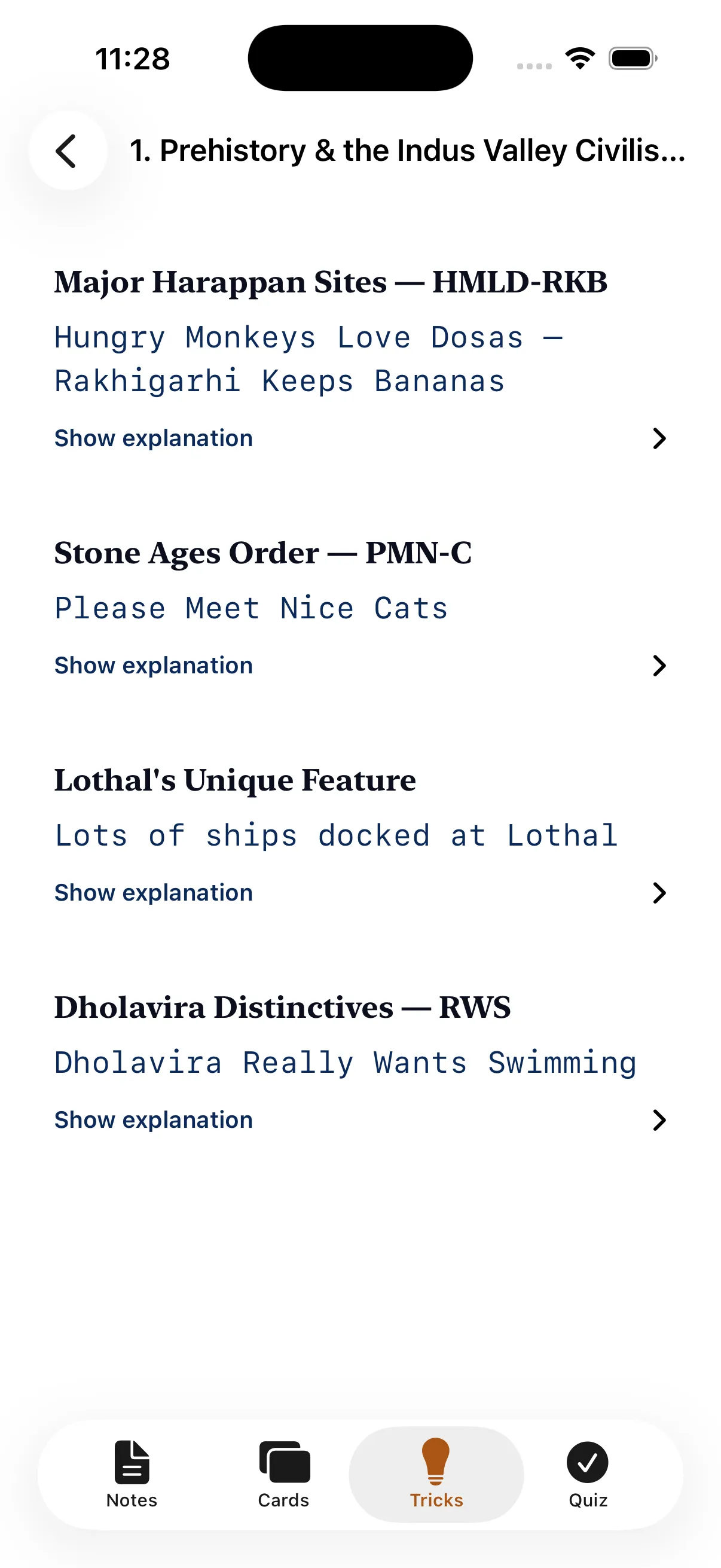This screenshot has height=1568, width=721.
Task: Open the Cards tab
Action: (x=284, y=1474)
